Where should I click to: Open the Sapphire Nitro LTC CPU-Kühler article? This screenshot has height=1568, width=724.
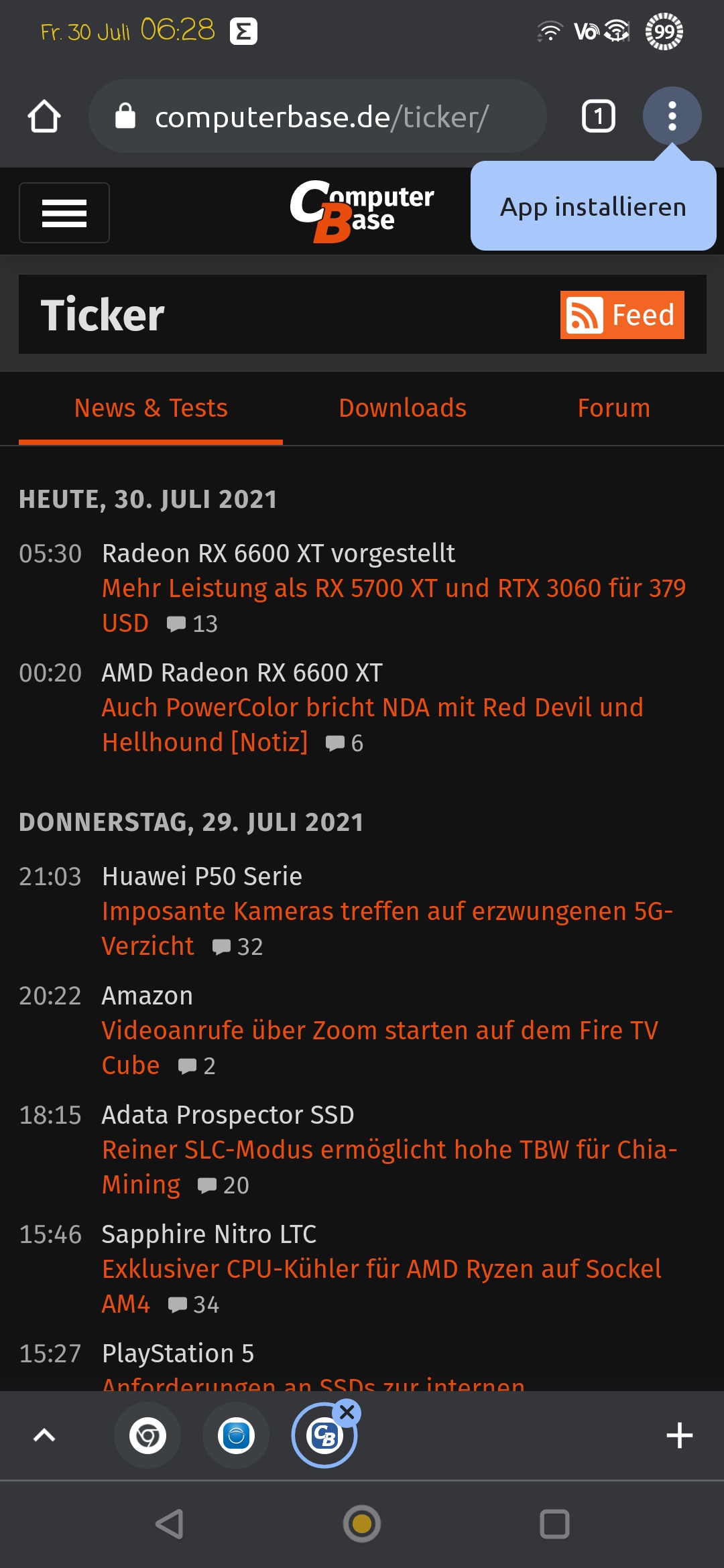point(381,1269)
